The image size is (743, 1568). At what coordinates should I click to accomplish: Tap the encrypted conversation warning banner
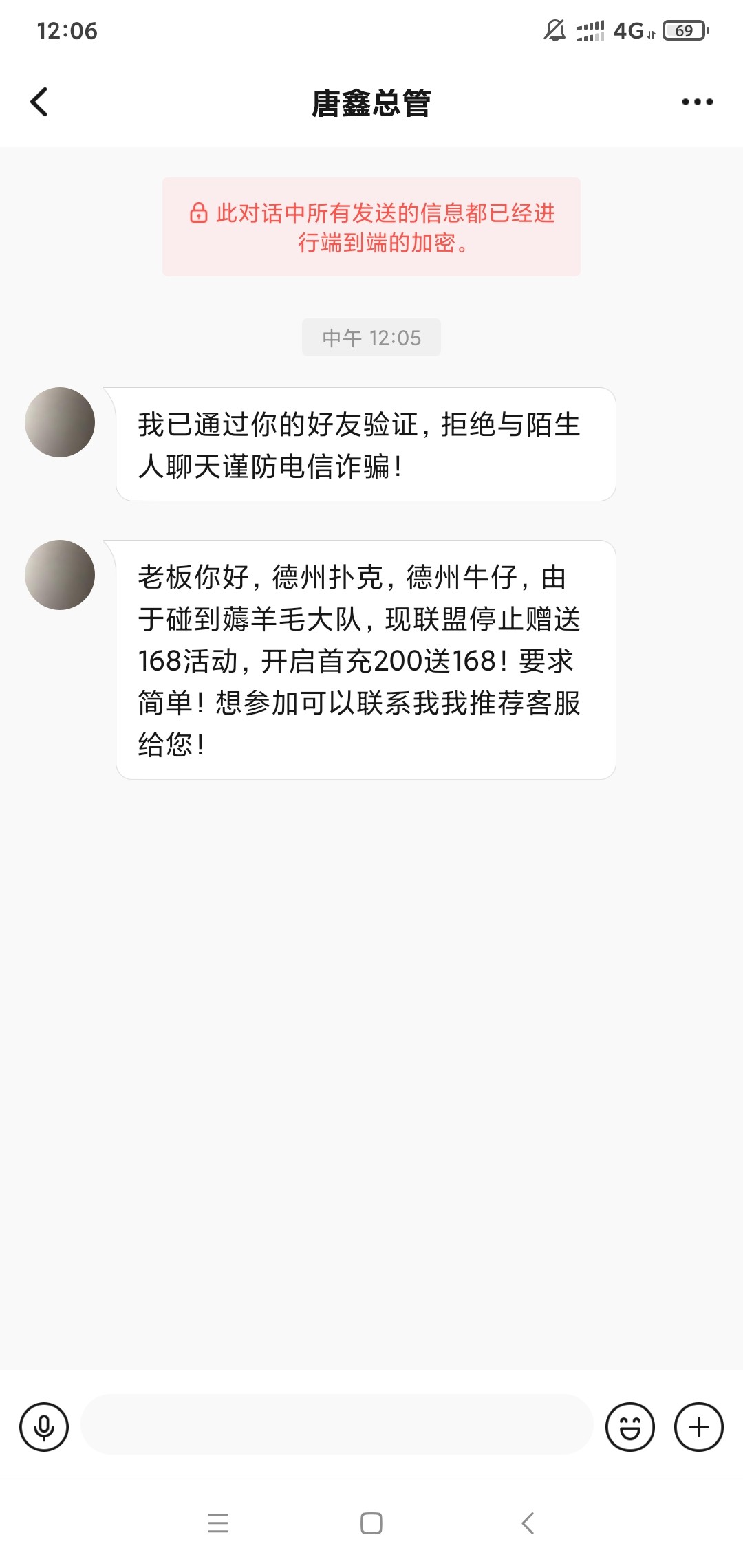(x=371, y=227)
